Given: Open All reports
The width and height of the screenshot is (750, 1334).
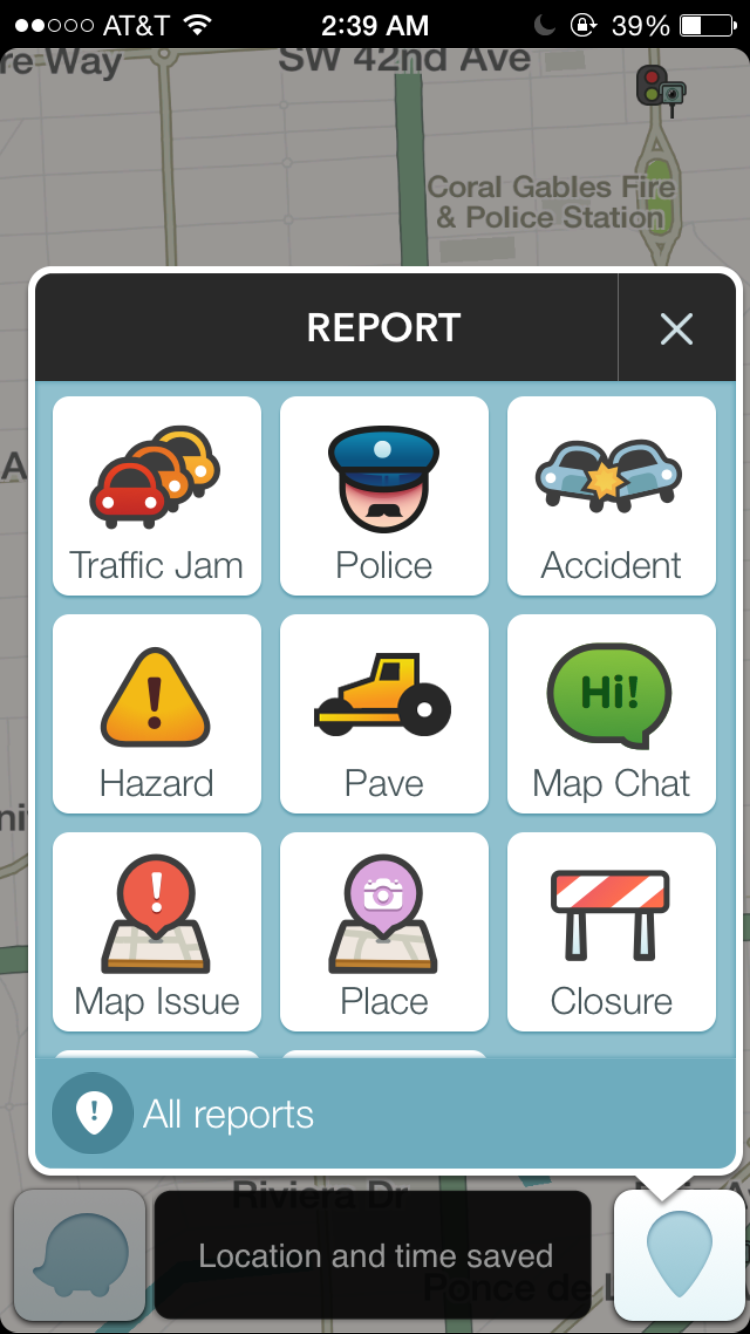Looking at the screenshot, I should 385,1114.
